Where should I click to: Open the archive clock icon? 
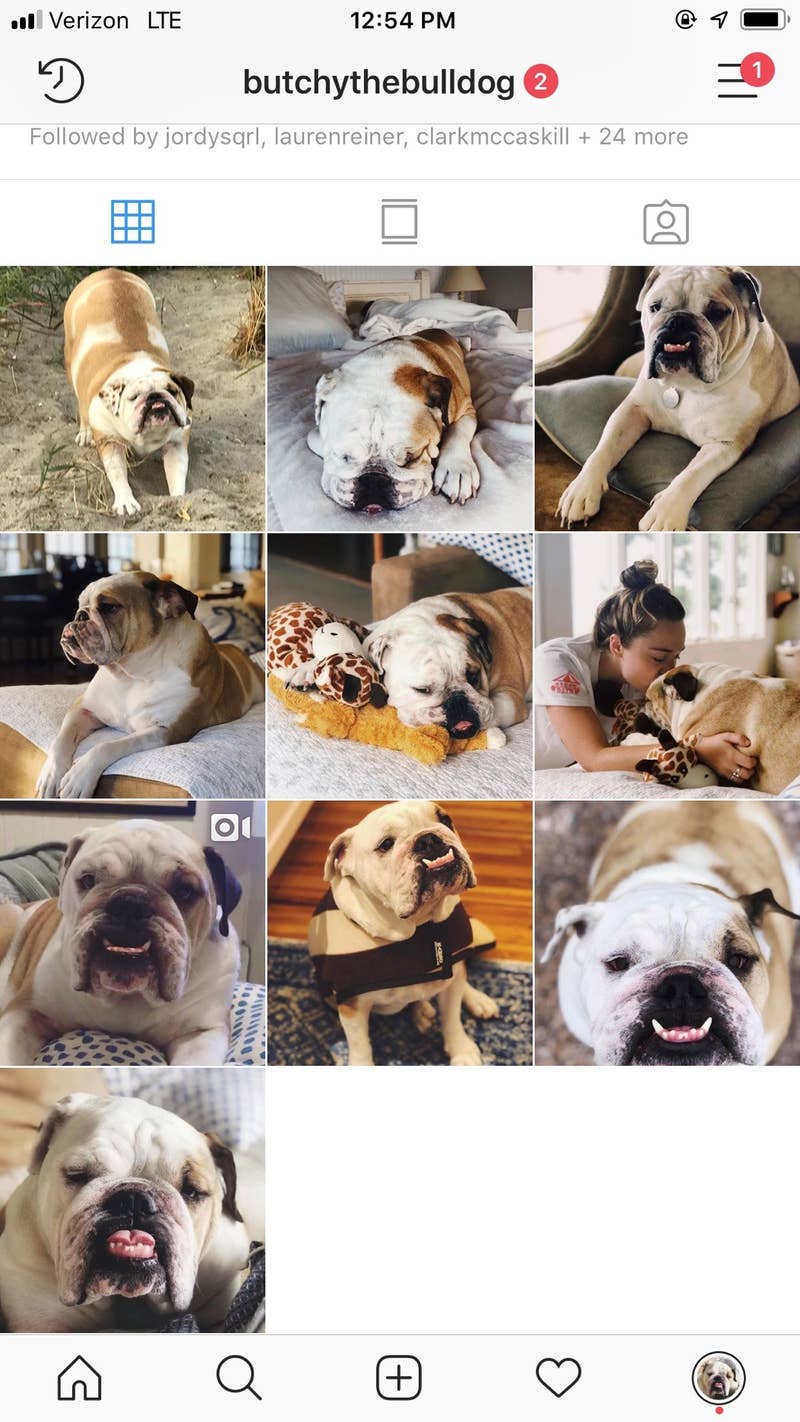coord(60,81)
